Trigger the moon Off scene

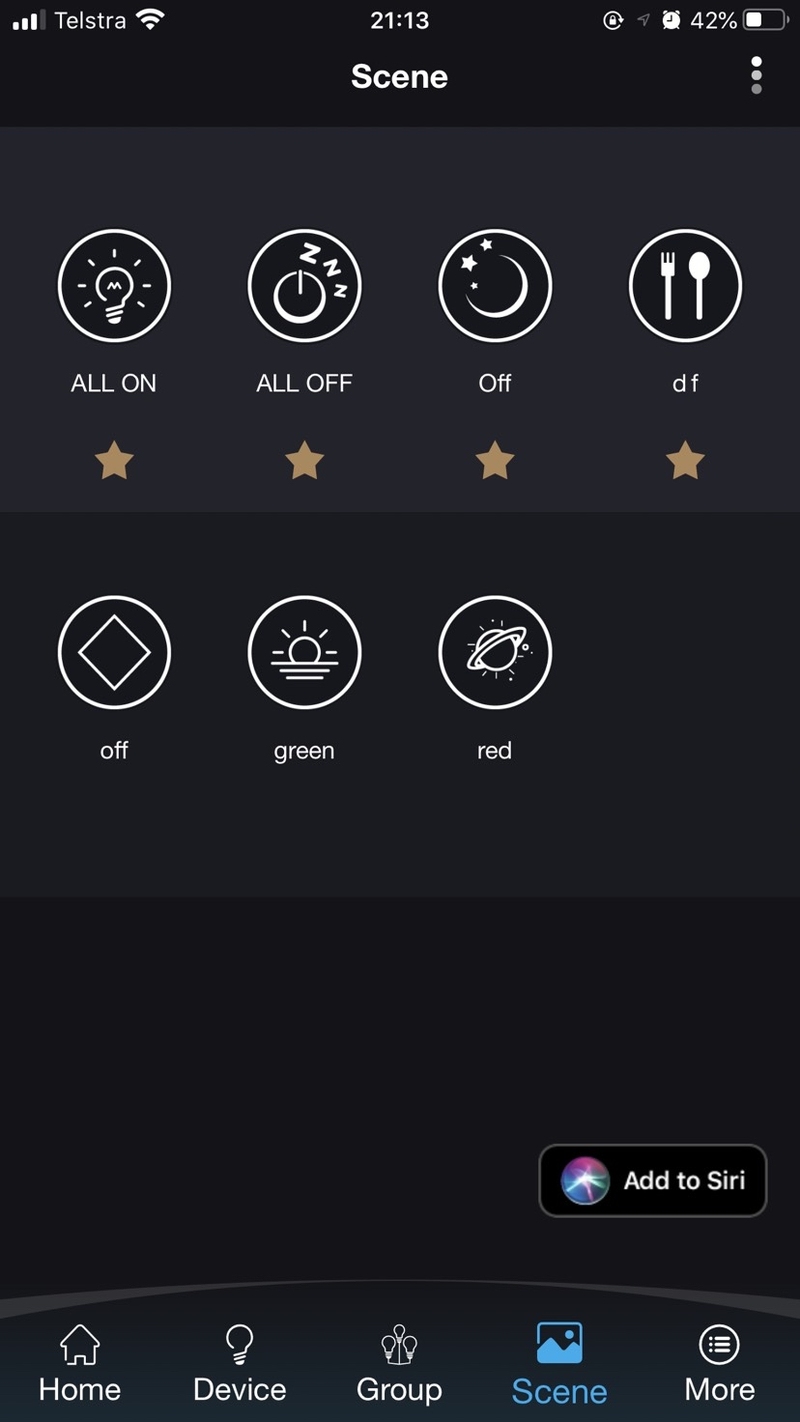(495, 286)
